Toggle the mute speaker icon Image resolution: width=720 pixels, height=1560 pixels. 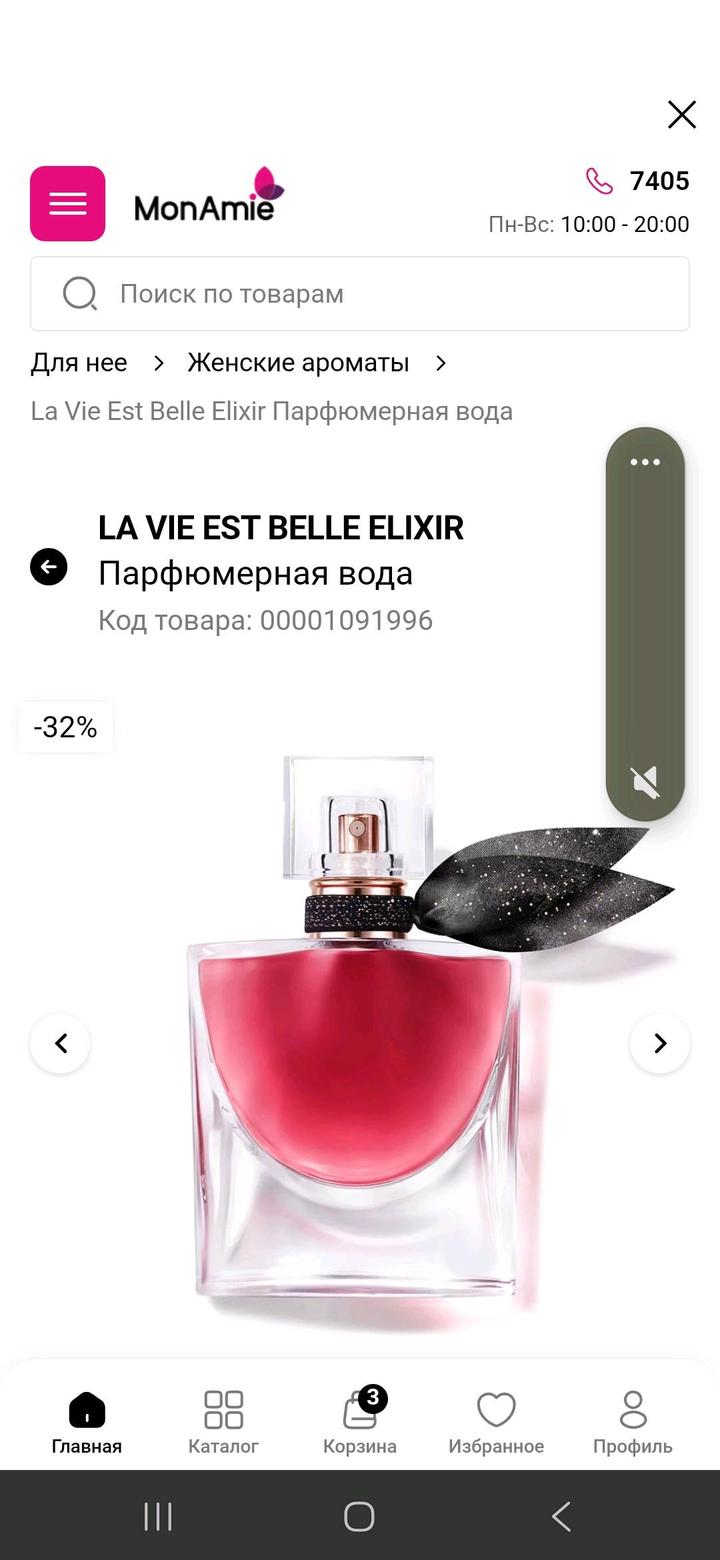[646, 782]
